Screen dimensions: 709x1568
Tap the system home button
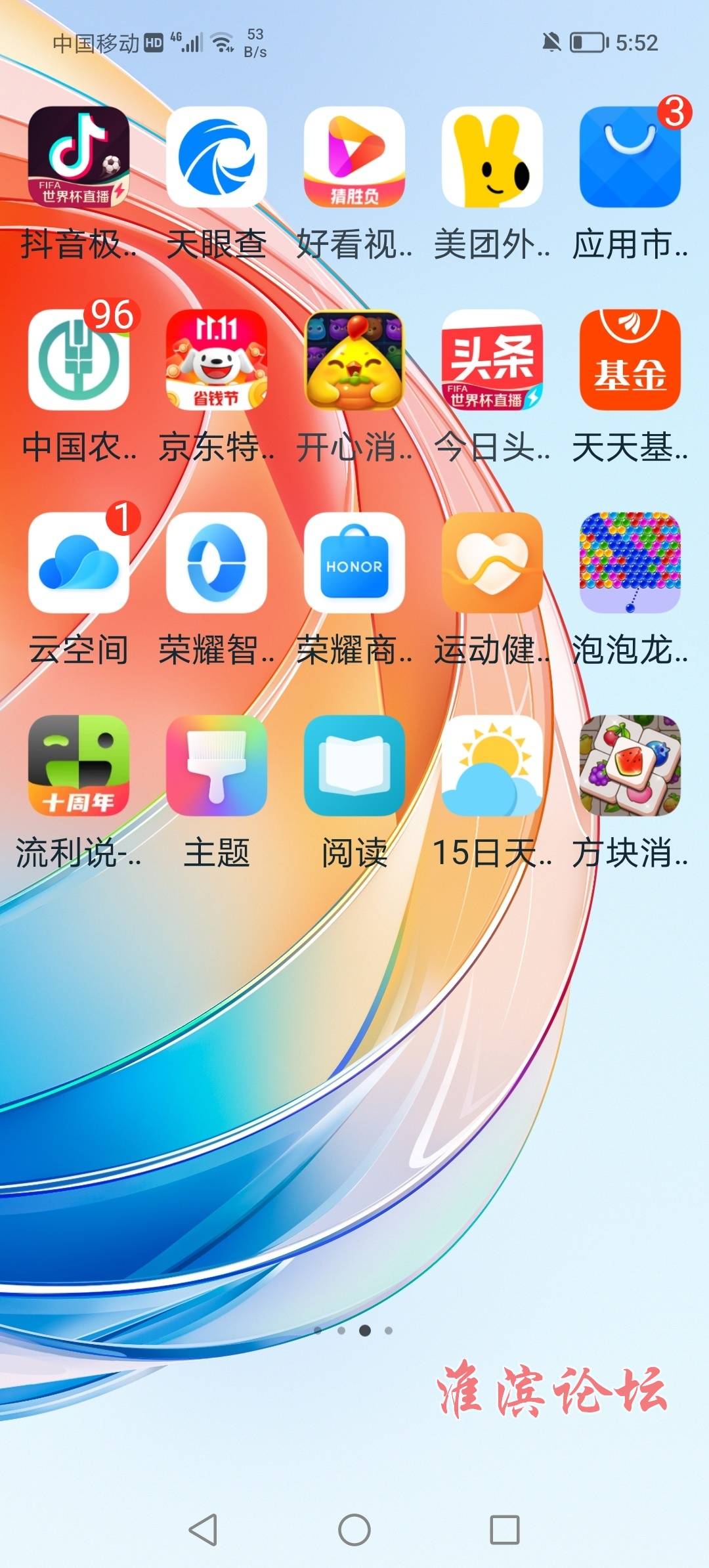(354, 1530)
